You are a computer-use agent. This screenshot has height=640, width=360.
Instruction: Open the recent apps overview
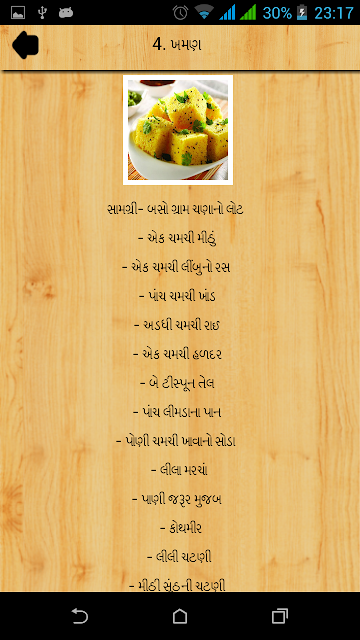click(280, 616)
